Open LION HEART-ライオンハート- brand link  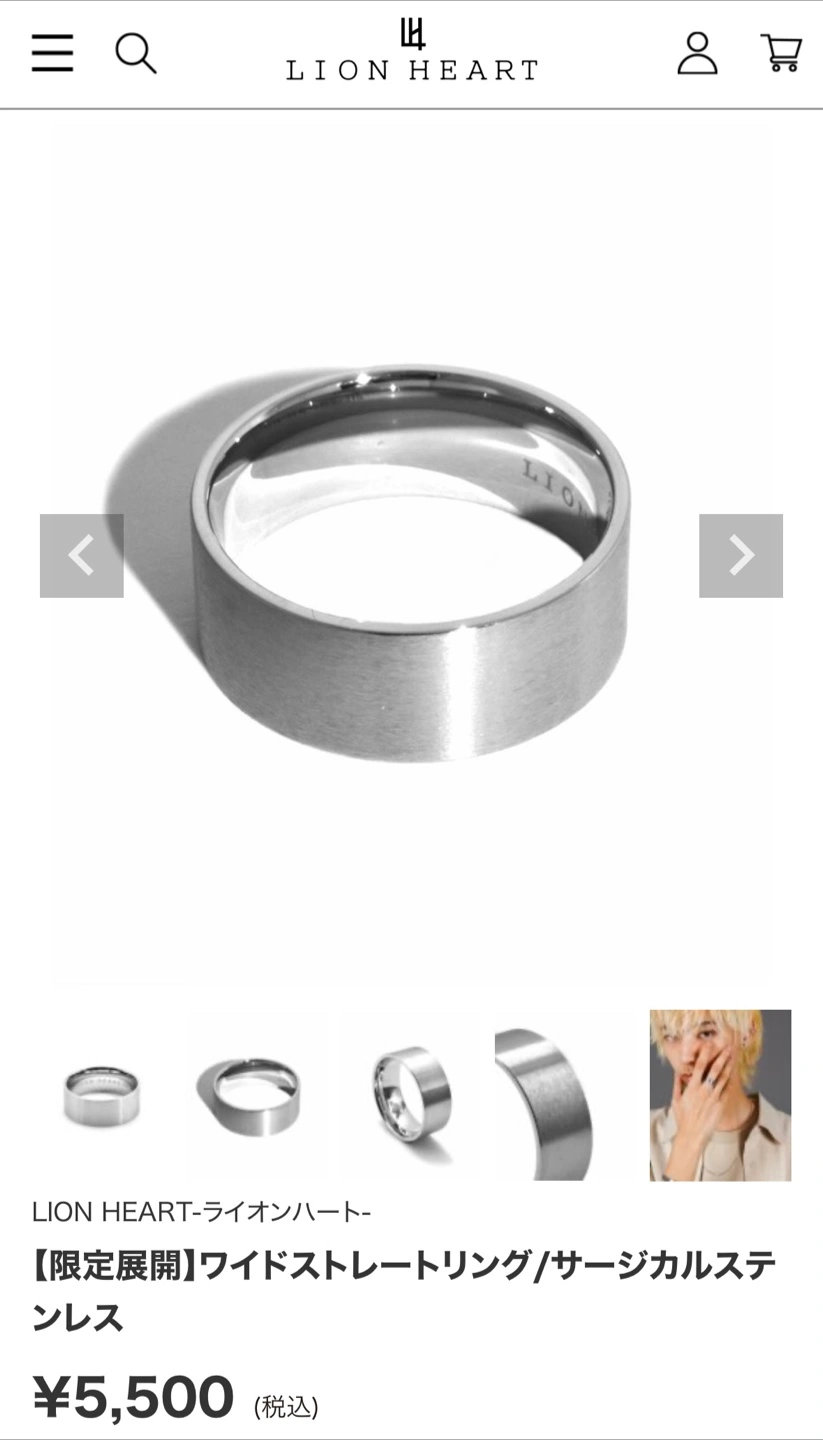pos(201,1212)
